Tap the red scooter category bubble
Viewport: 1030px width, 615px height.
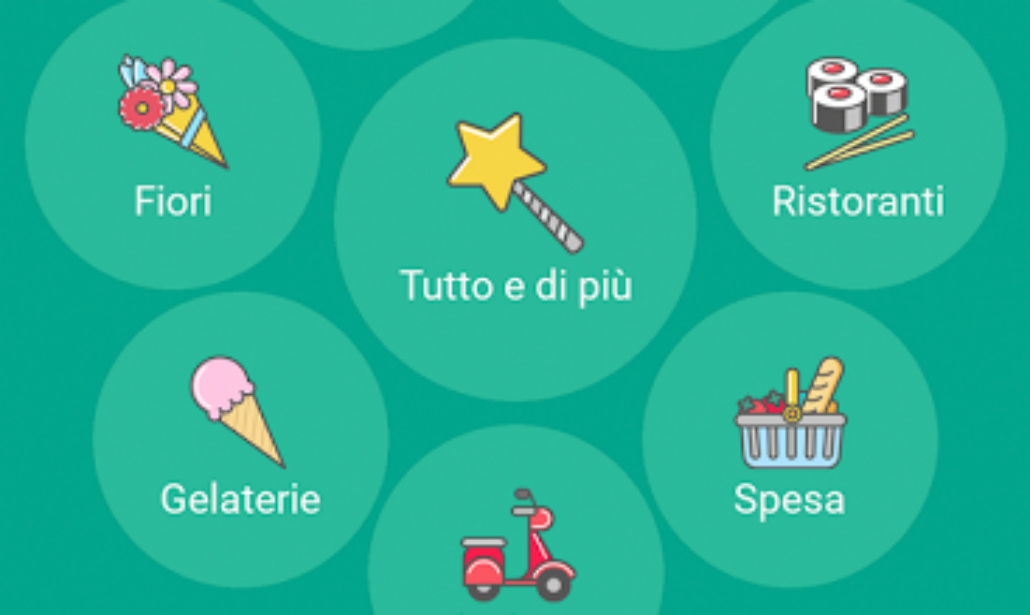click(x=516, y=545)
